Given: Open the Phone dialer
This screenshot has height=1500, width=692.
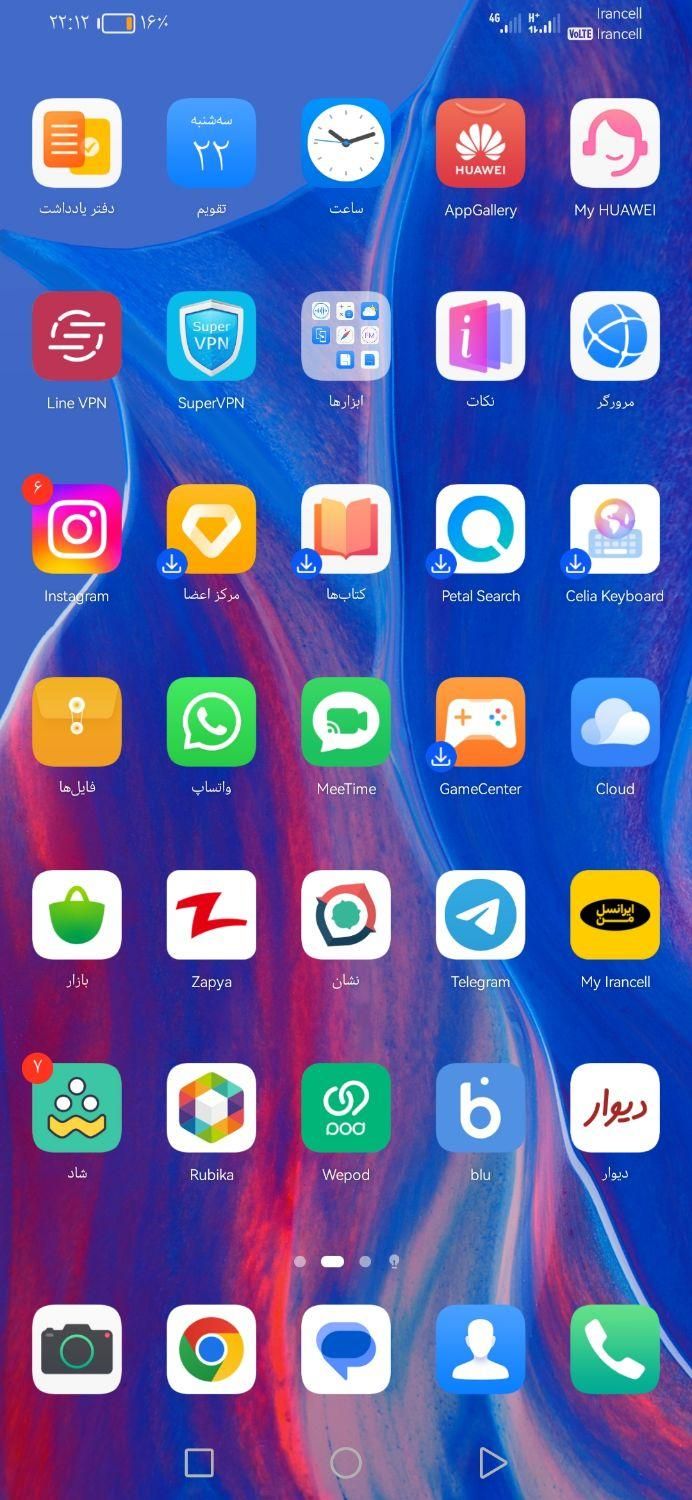Looking at the screenshot, I should click(615, 1349).
